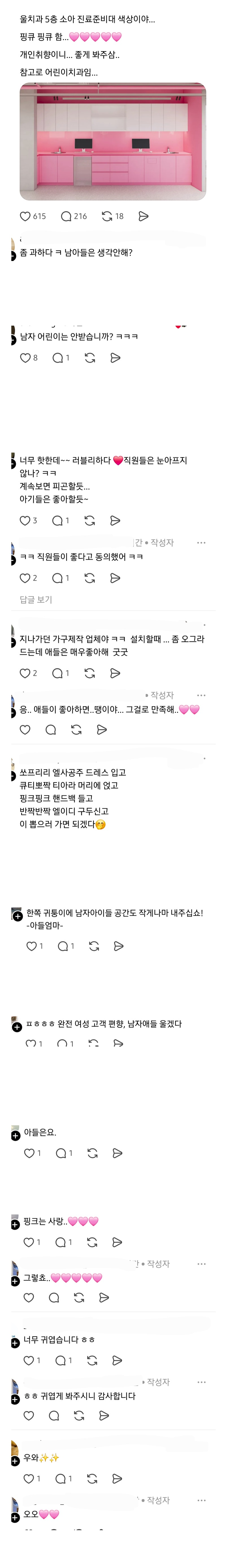The image size is (227, 1568).
Task: Reply to the comment "핑크는 사랑.."
Action: tap(60, 1242)
